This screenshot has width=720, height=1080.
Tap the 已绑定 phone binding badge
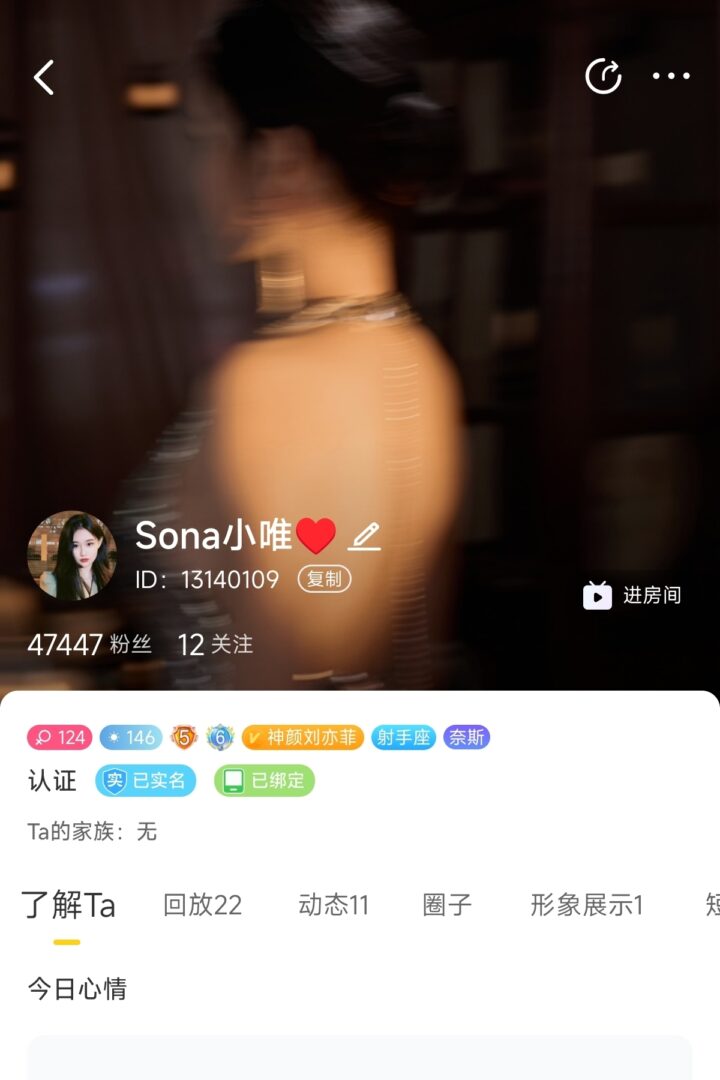[x=264, y=781]
